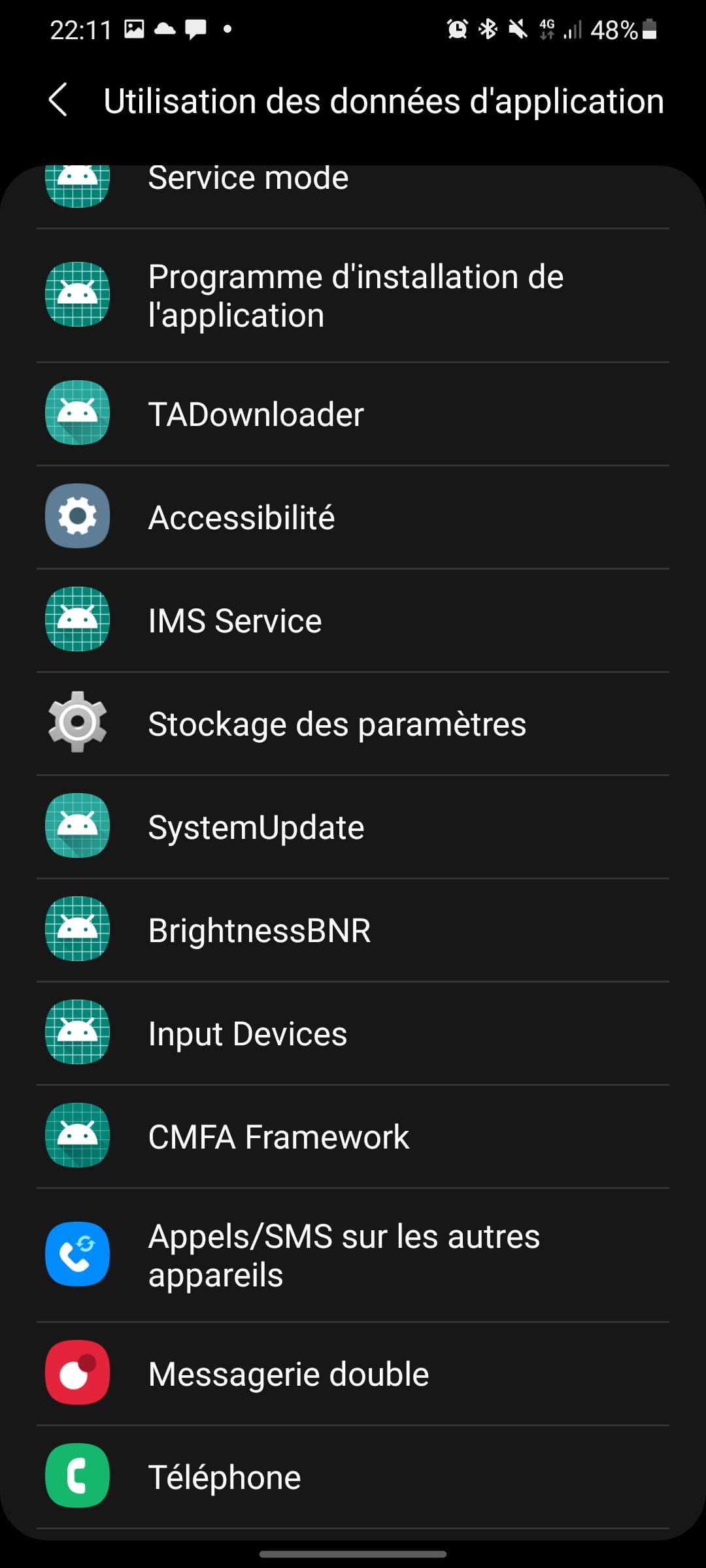Open Accessibilité data usage
This screenshot has height=1568, width=706.
pyautogui.click(x=353, y=517)
